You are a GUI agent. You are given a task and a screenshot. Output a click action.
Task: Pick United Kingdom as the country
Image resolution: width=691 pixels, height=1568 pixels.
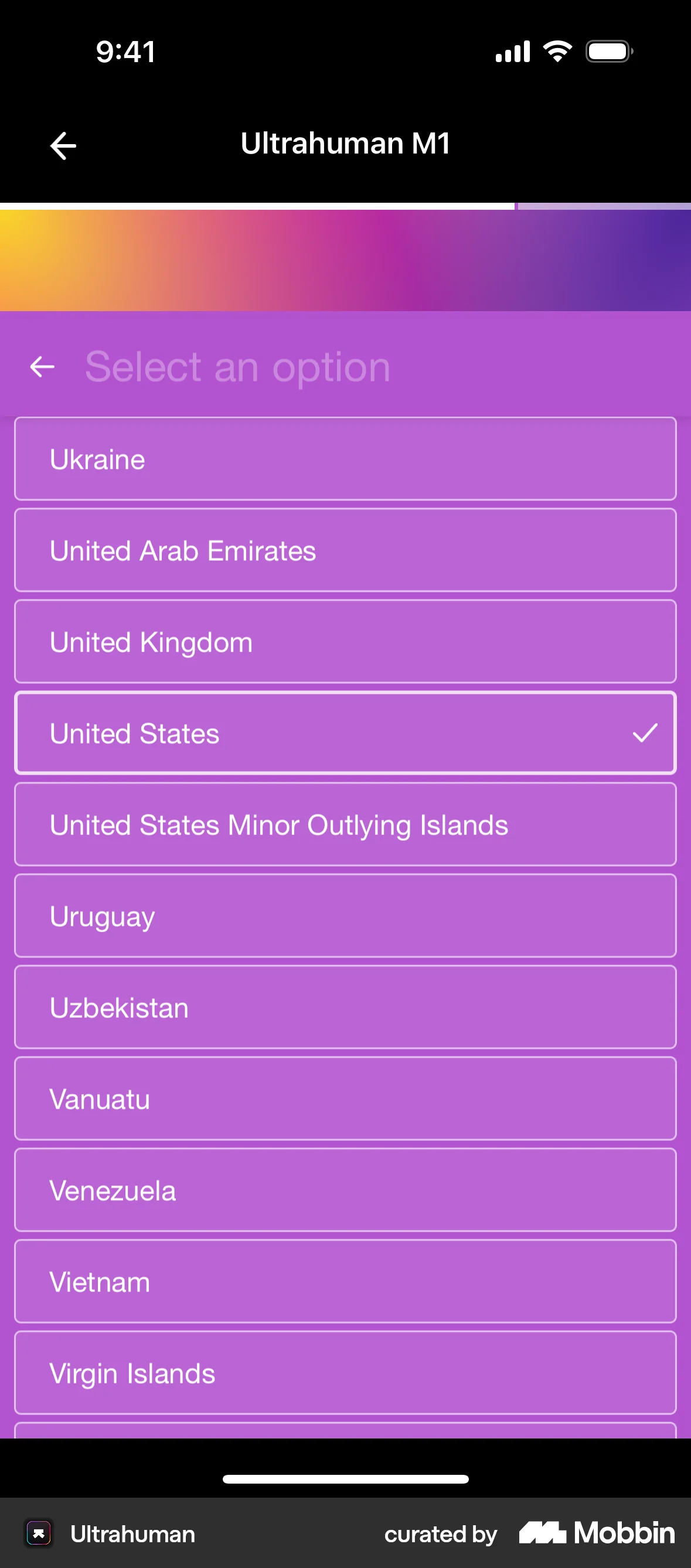[345, 642]
